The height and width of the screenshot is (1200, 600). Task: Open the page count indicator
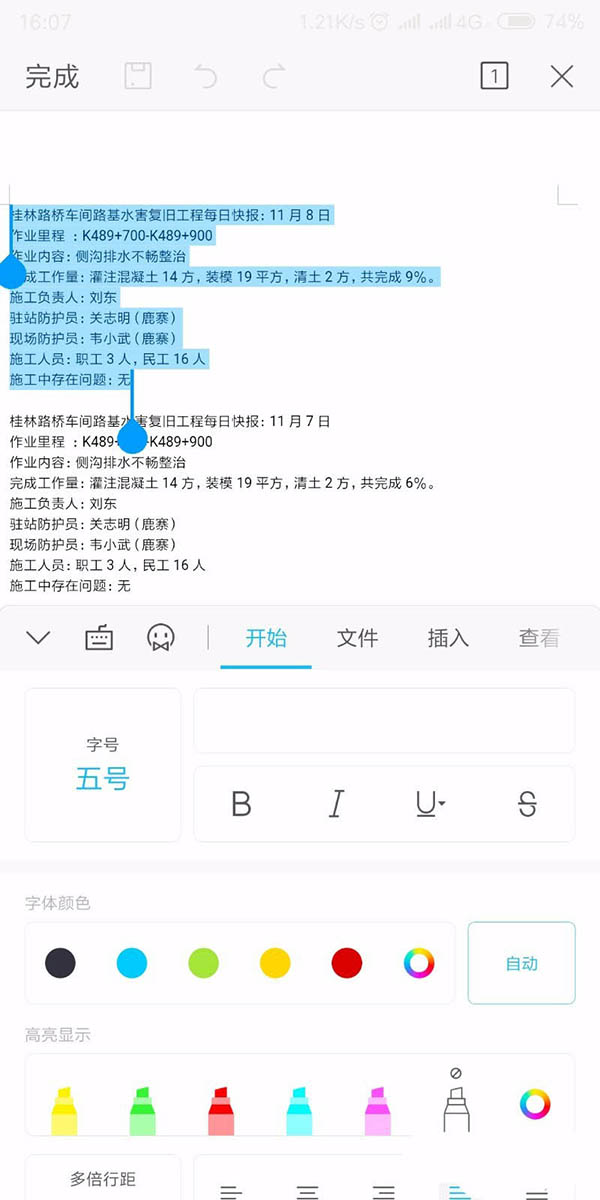pyautogui.click(x=494, y=77)
